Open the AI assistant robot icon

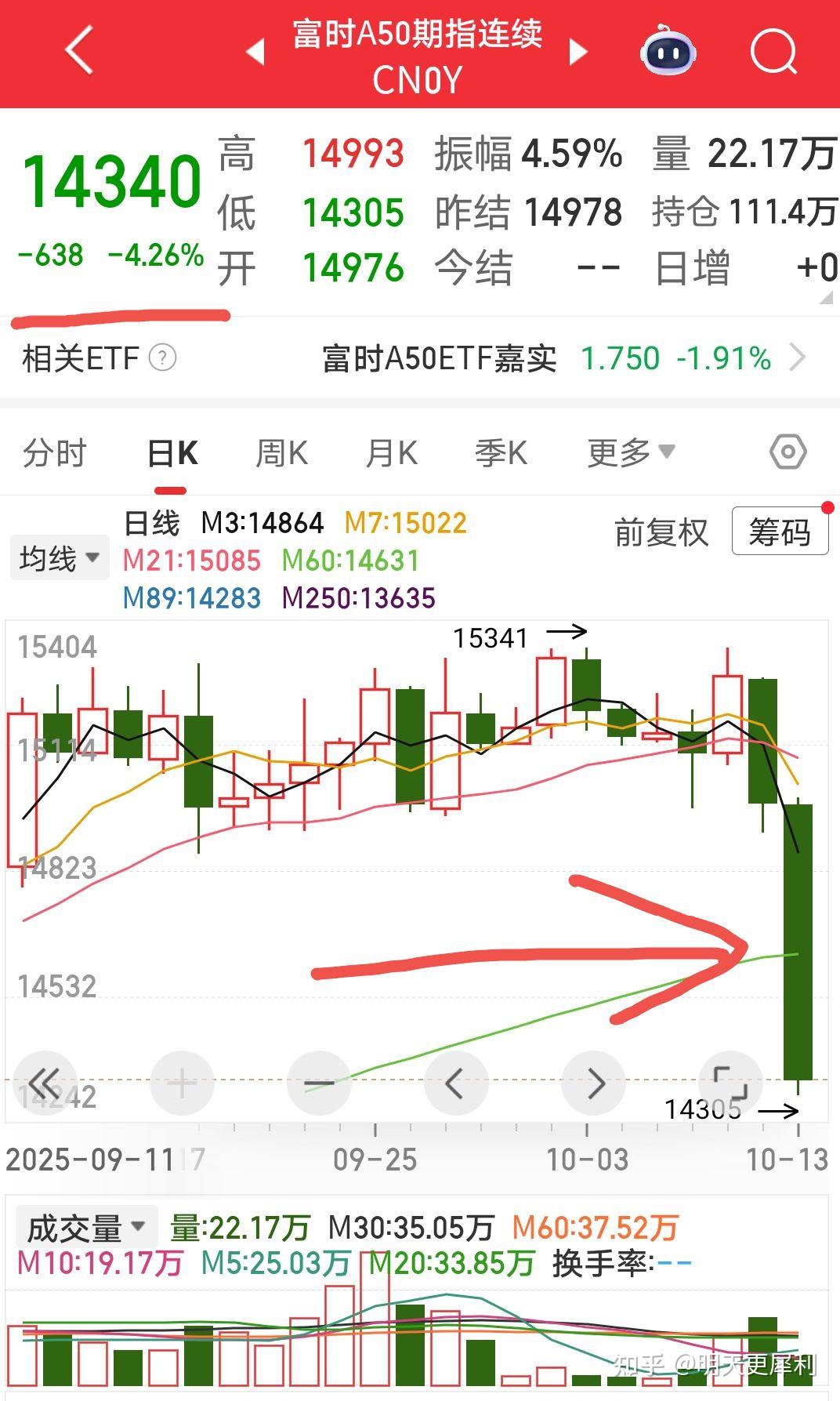coord(667,53)
